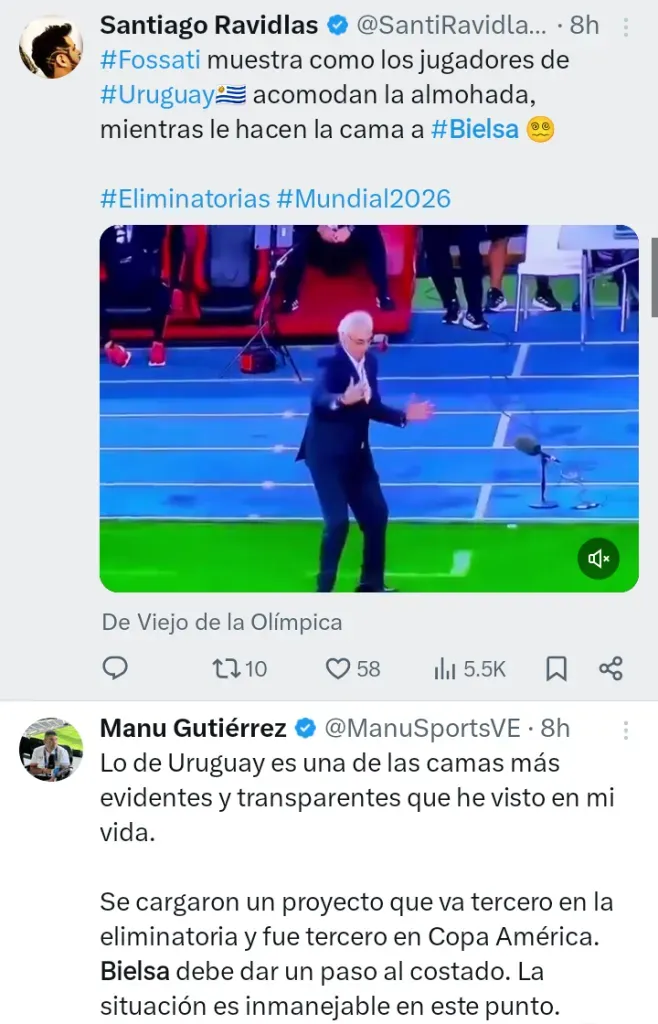The height and width of the screenshot is (1024, 658).
Task: Open overflow menu on Manu Gutiérrez's post
Action: coord(626,731)
